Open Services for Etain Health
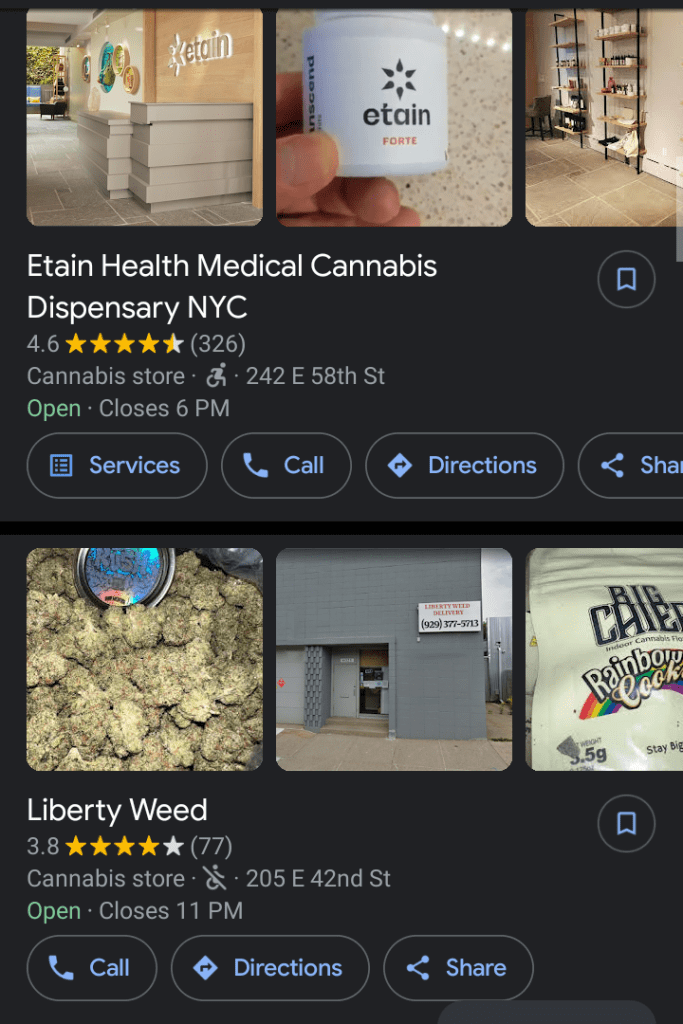The width and height of the screenshot is (683, 1024). pos(117,465)
